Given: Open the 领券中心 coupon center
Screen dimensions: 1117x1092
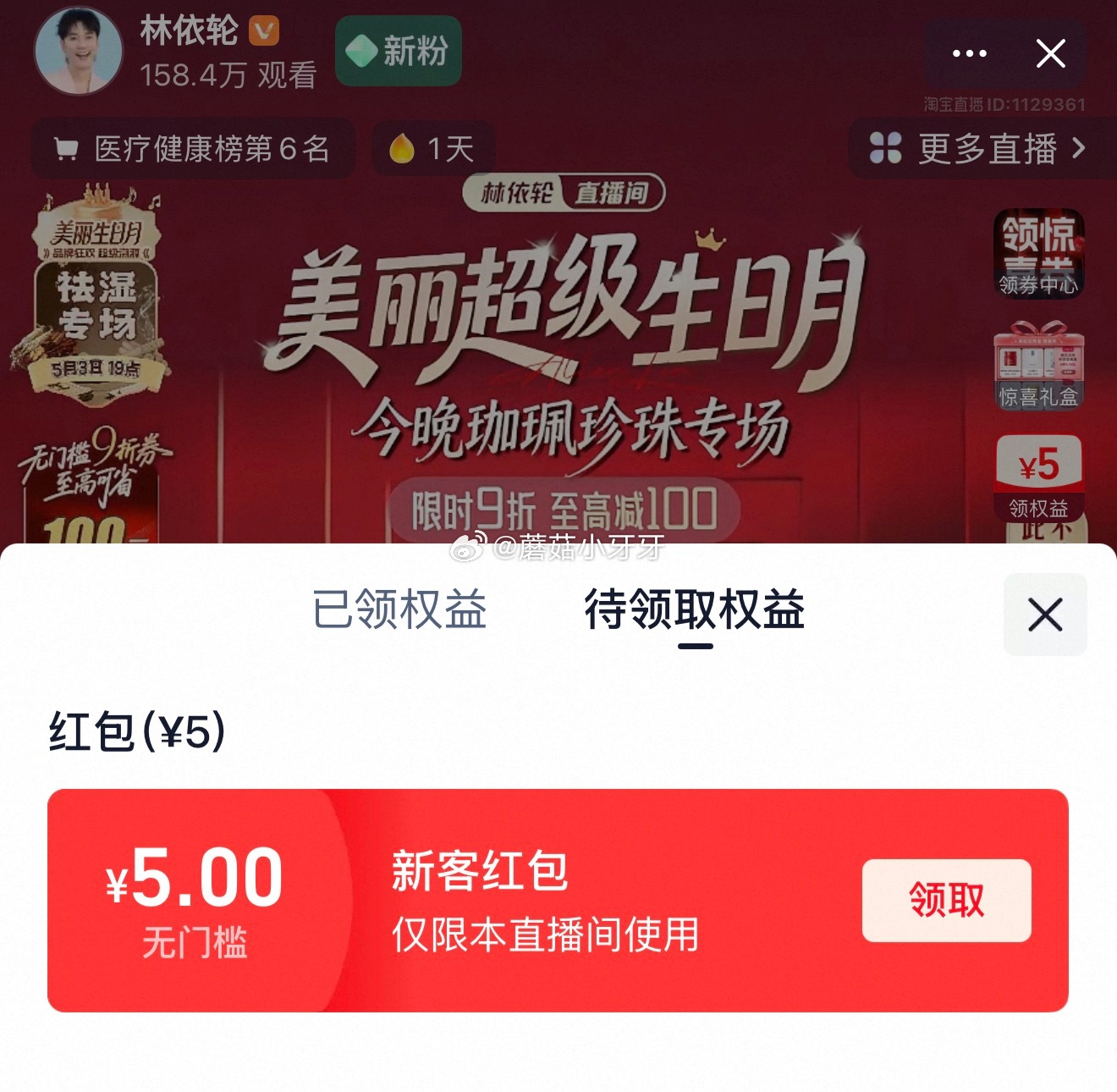Looking at the screenshot, I should point(1038,253).
